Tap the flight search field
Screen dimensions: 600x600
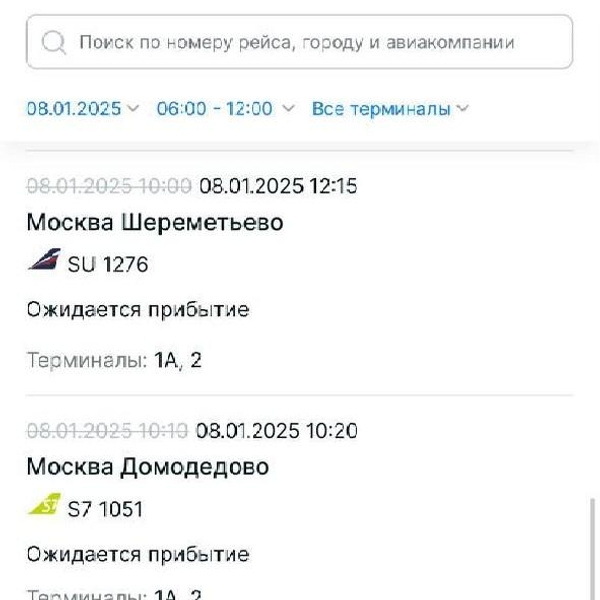tap(298, 42)
